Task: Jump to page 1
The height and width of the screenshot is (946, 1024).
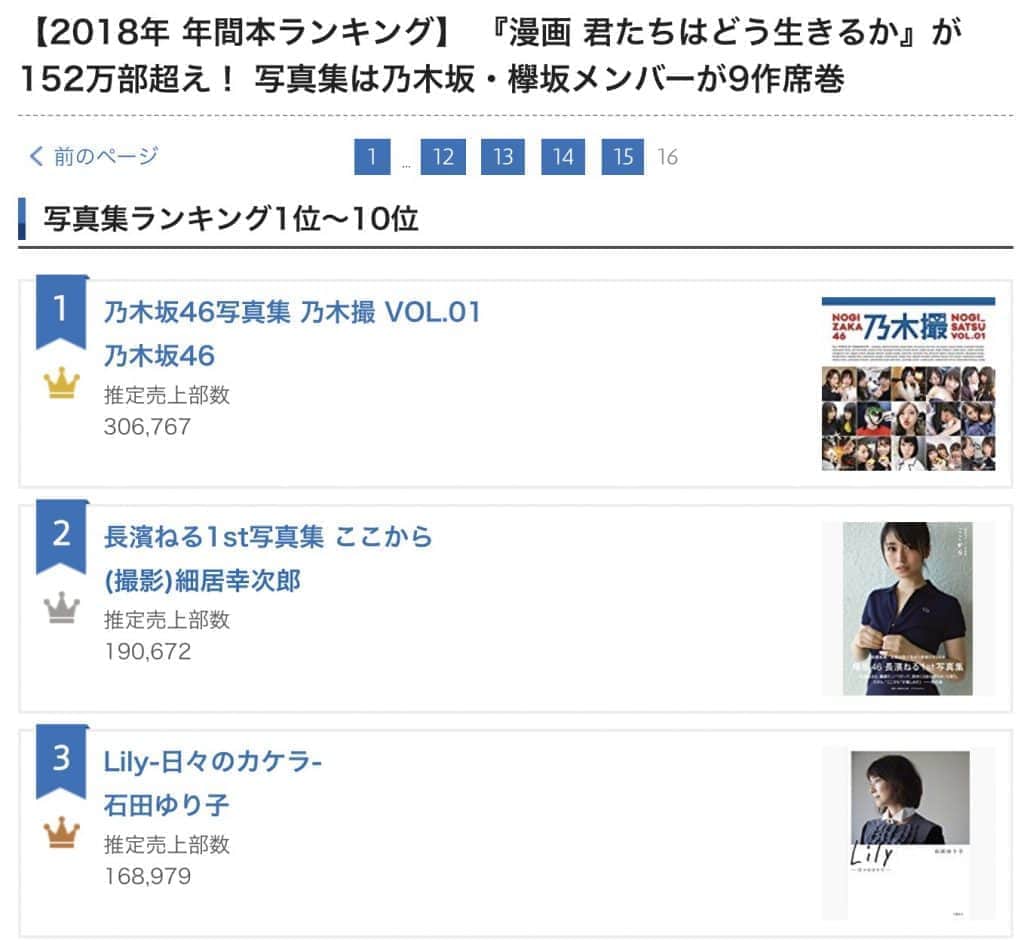Action: (372, 157)
